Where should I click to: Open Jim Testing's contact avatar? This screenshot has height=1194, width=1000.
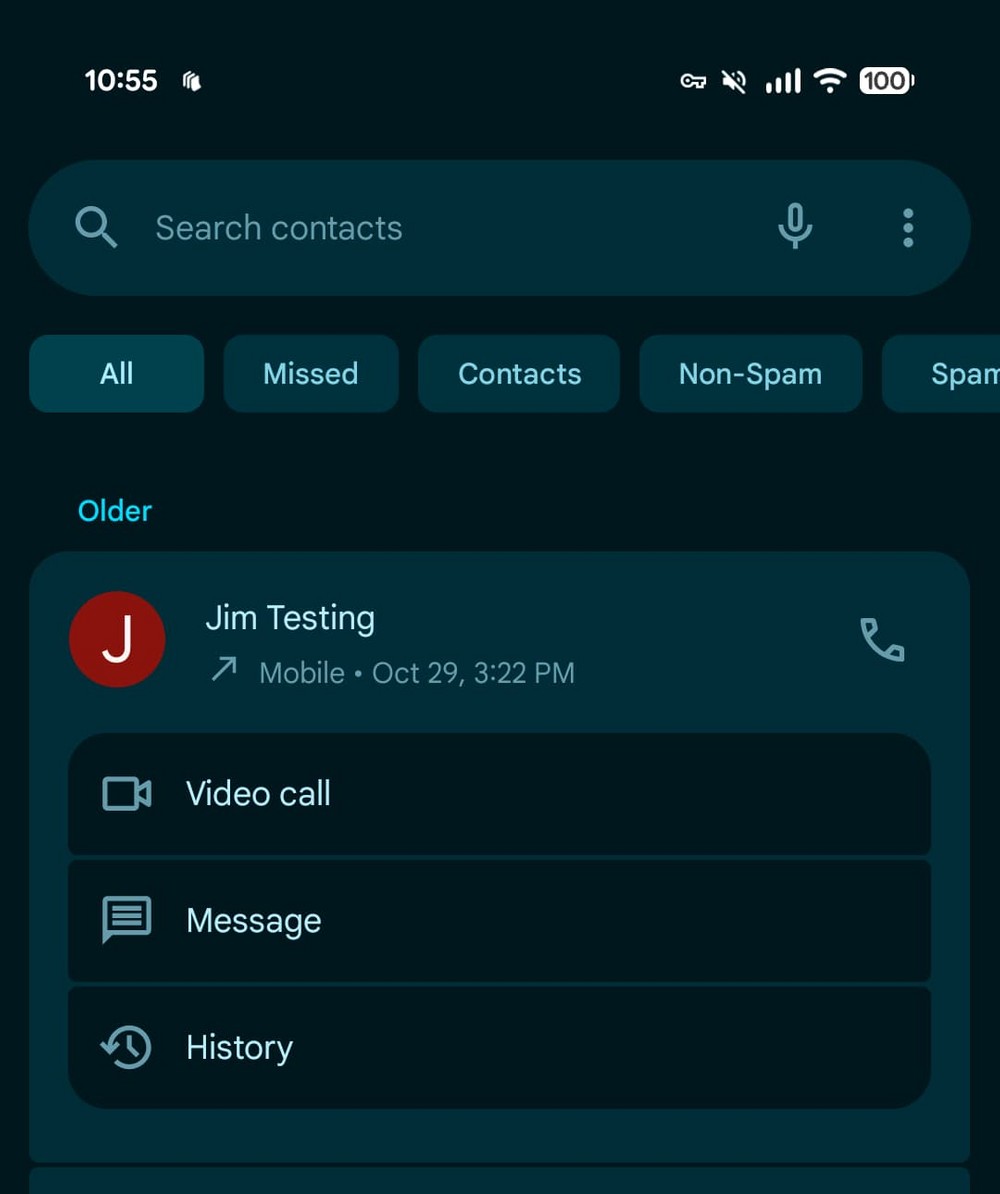tap(117, 640)
